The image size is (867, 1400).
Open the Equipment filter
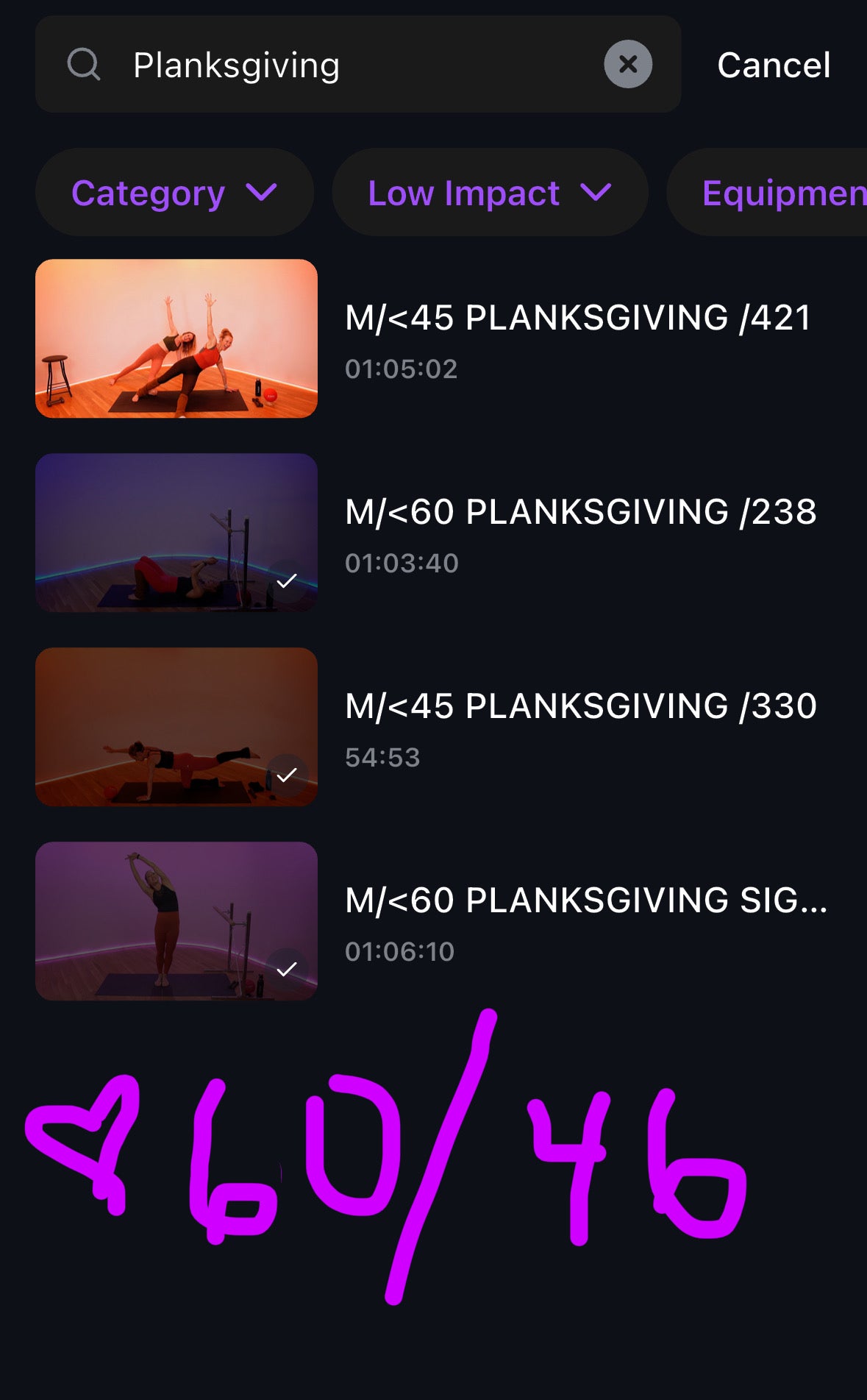point(779,193)
